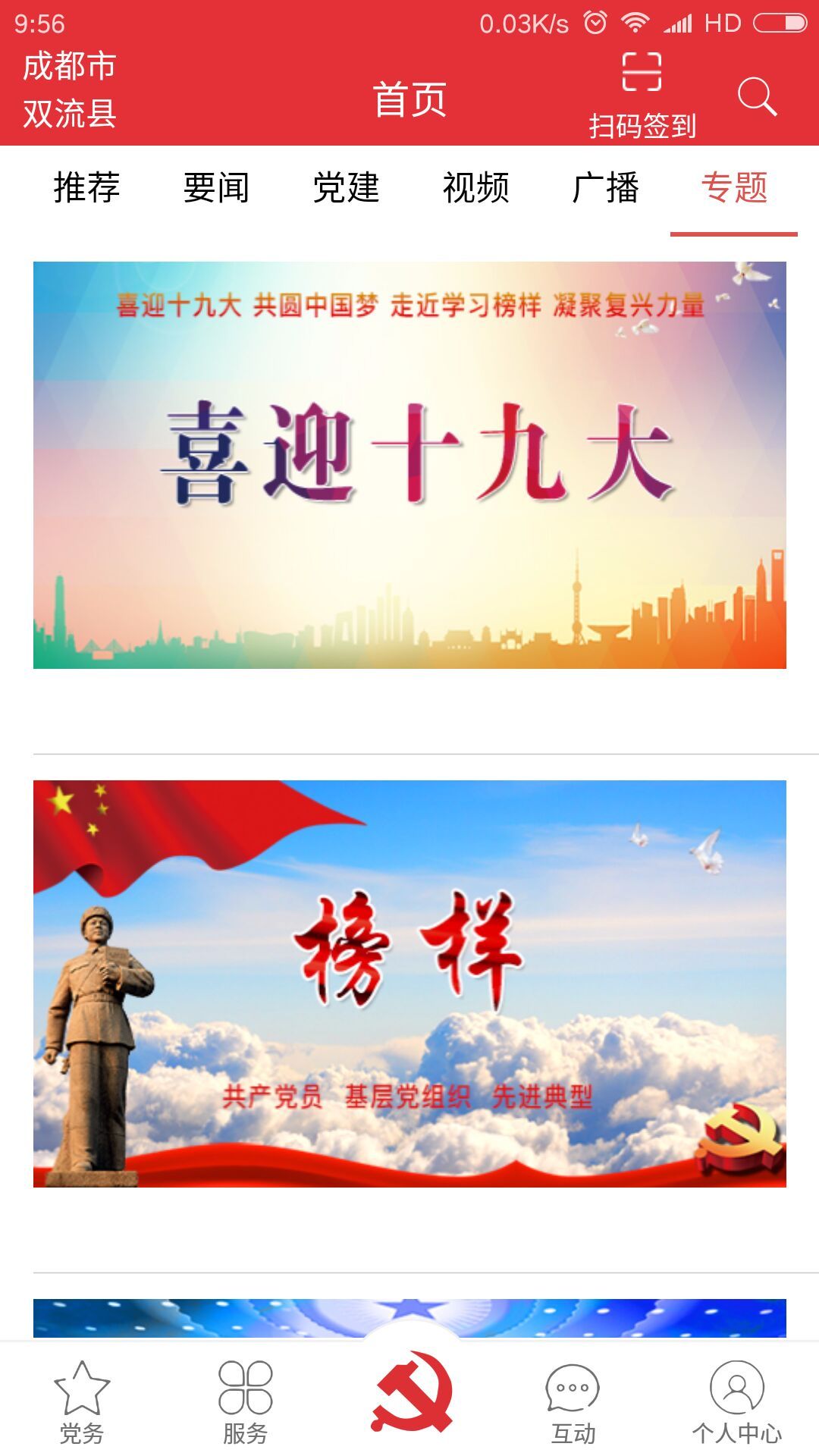
Task: Open the 喜迎十九大 topic banner
Action: [x=409, y=465]
